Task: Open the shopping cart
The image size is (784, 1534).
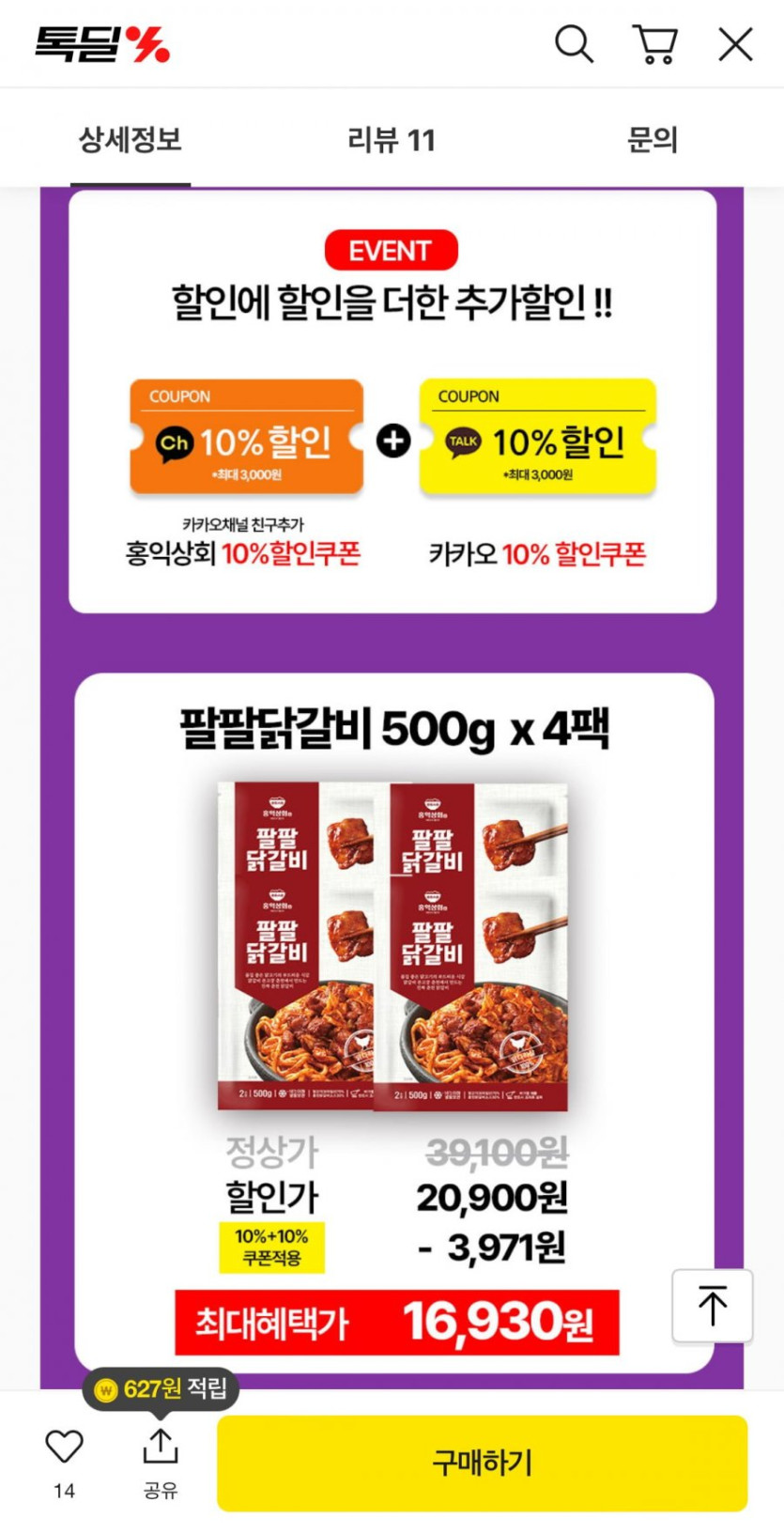Action: coord(654,44)
